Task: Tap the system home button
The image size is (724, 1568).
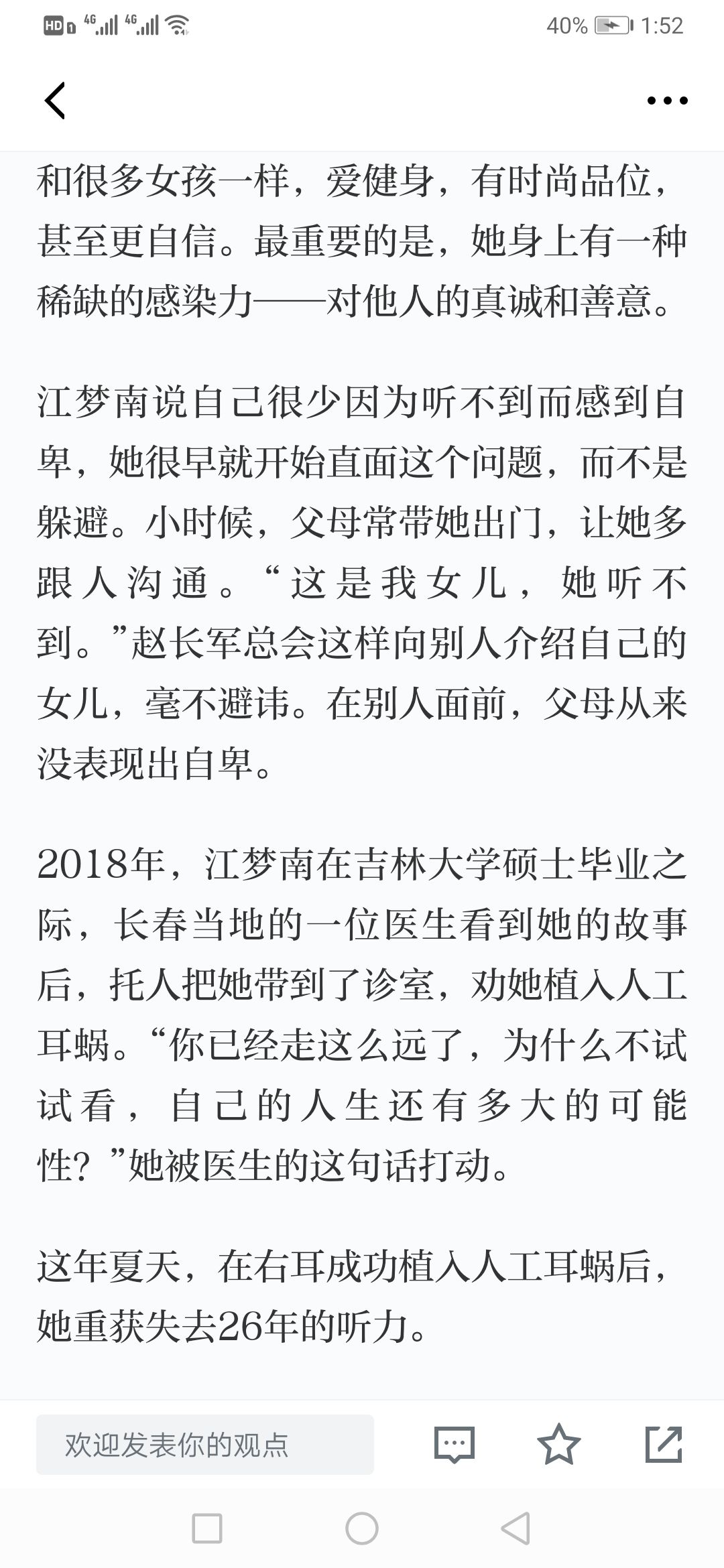Action: [362, 1528]
